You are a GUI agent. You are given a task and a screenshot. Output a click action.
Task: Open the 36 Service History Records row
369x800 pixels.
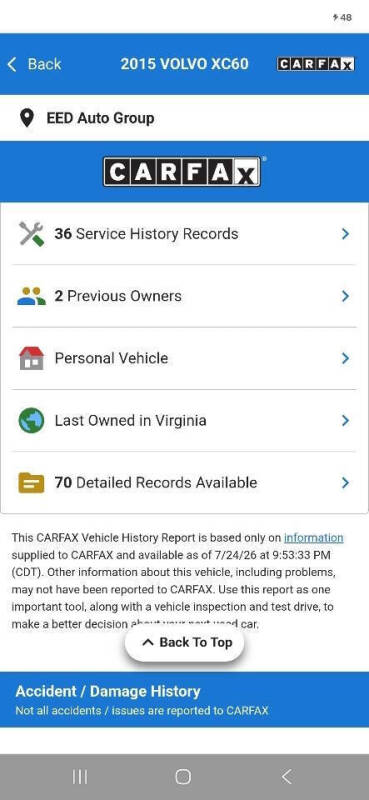pyautogui.click(x=184, y=234)
